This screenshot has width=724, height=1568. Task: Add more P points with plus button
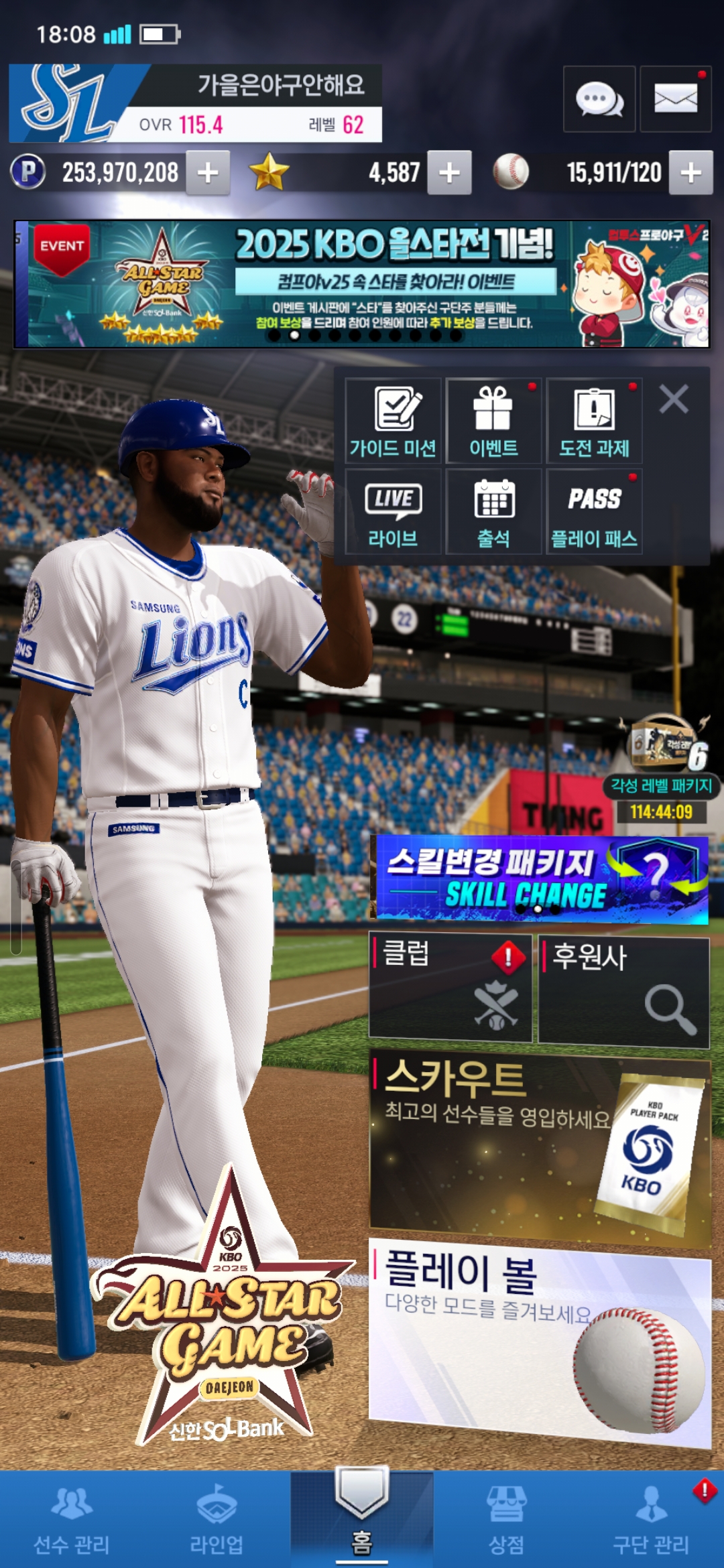coord(208,173)
